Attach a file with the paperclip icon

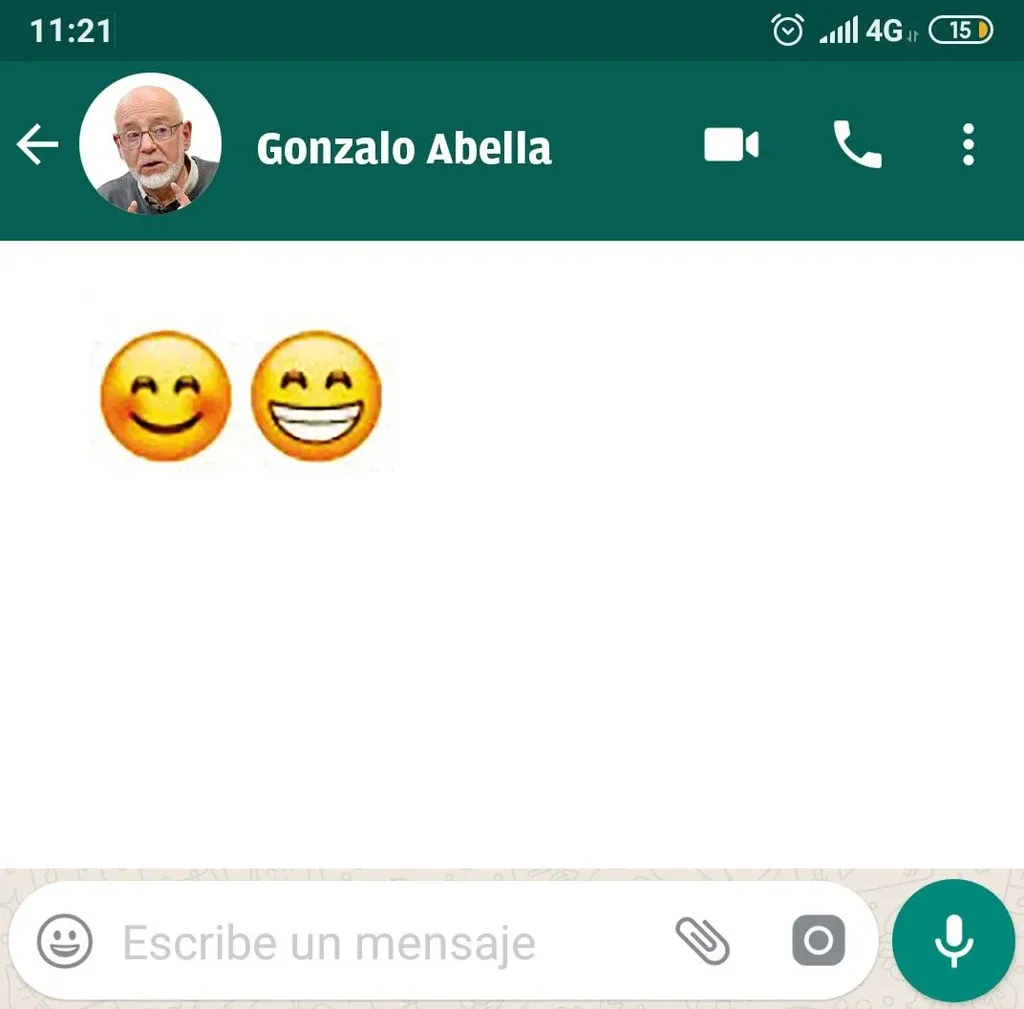tap(702, 941)
